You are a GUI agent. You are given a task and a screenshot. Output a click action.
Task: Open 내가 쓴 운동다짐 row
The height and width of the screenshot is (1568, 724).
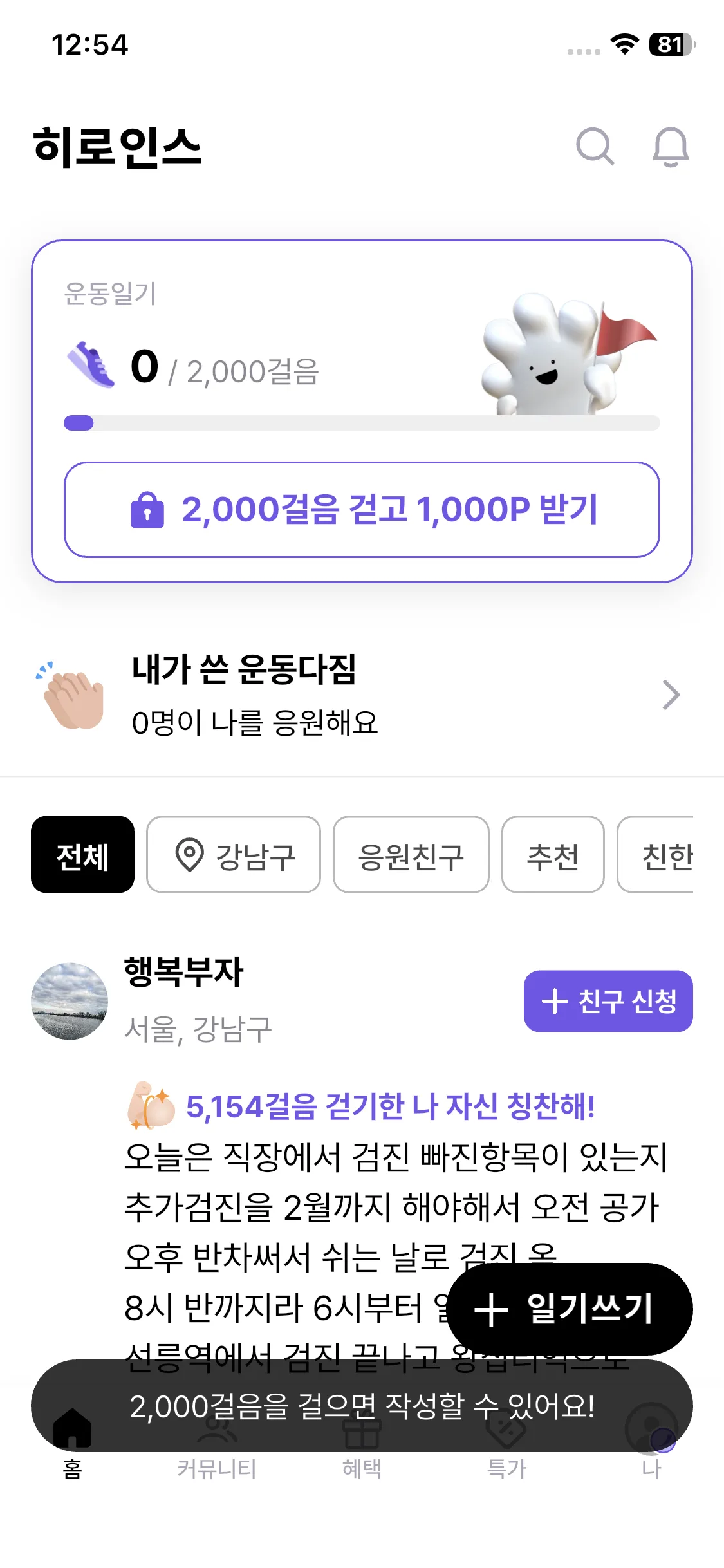click(x=362, y=695)
